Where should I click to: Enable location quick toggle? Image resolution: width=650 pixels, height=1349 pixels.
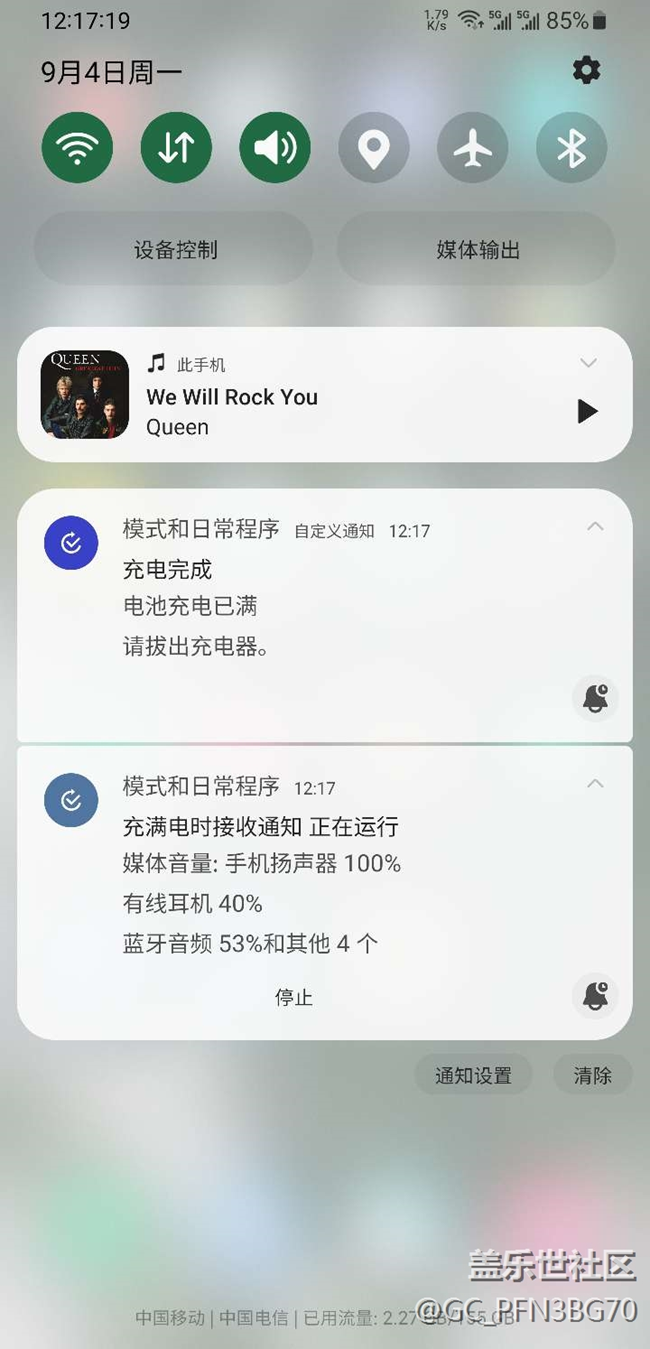coord(373,148)
